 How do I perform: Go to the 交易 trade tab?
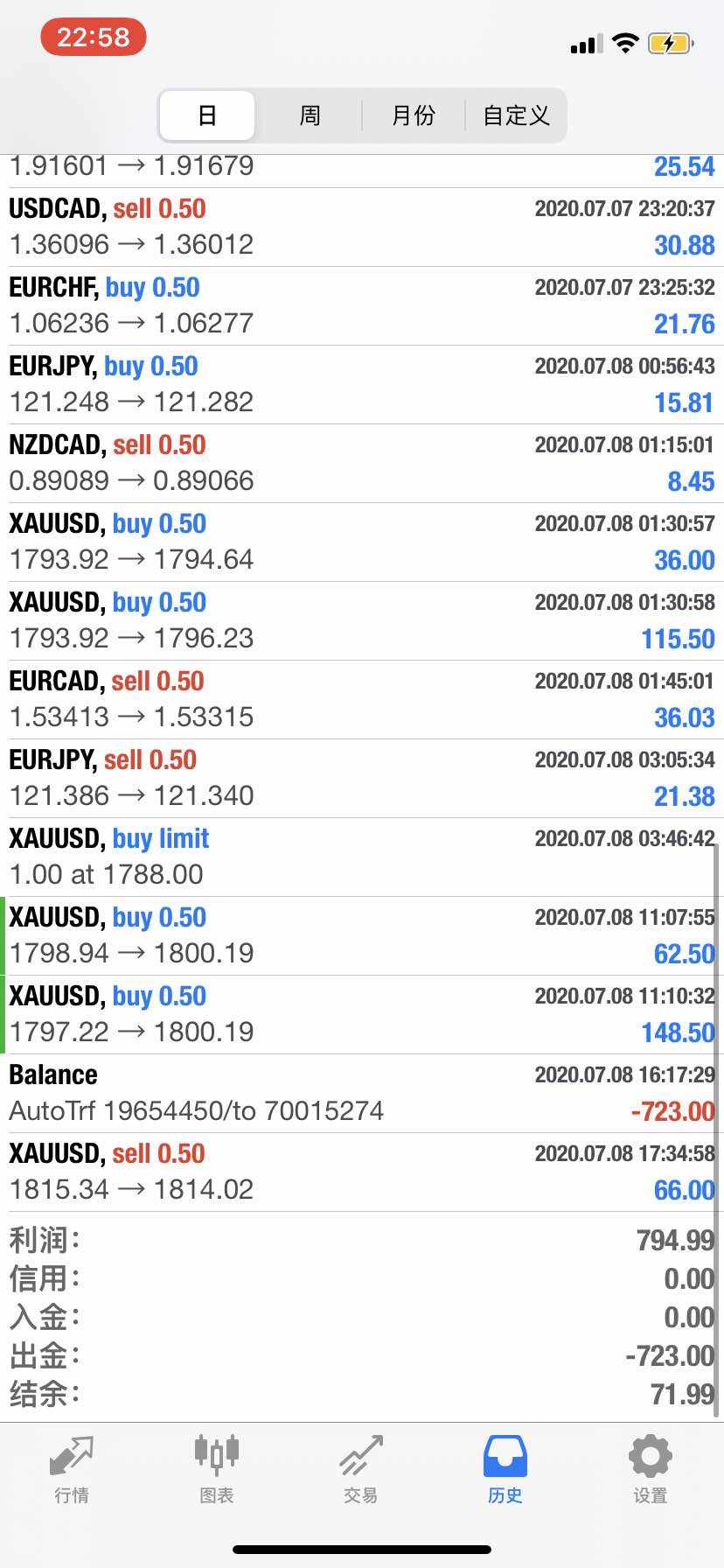click(x=361, y=1470)
